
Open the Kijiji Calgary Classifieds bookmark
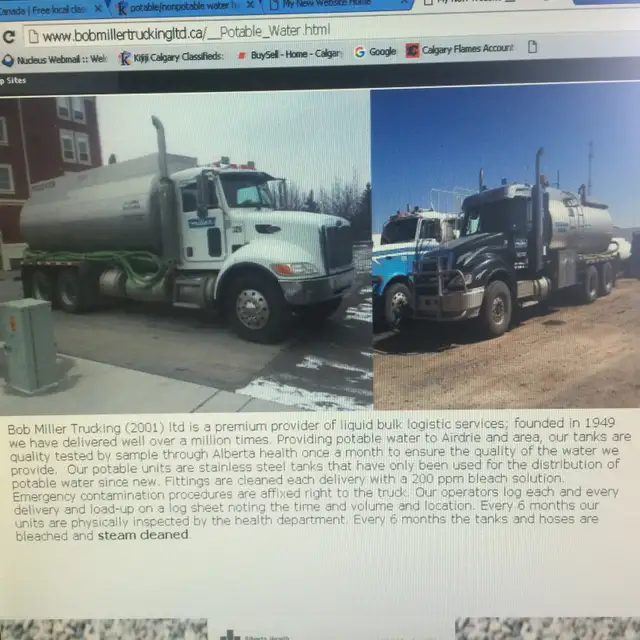click(170, 57)
